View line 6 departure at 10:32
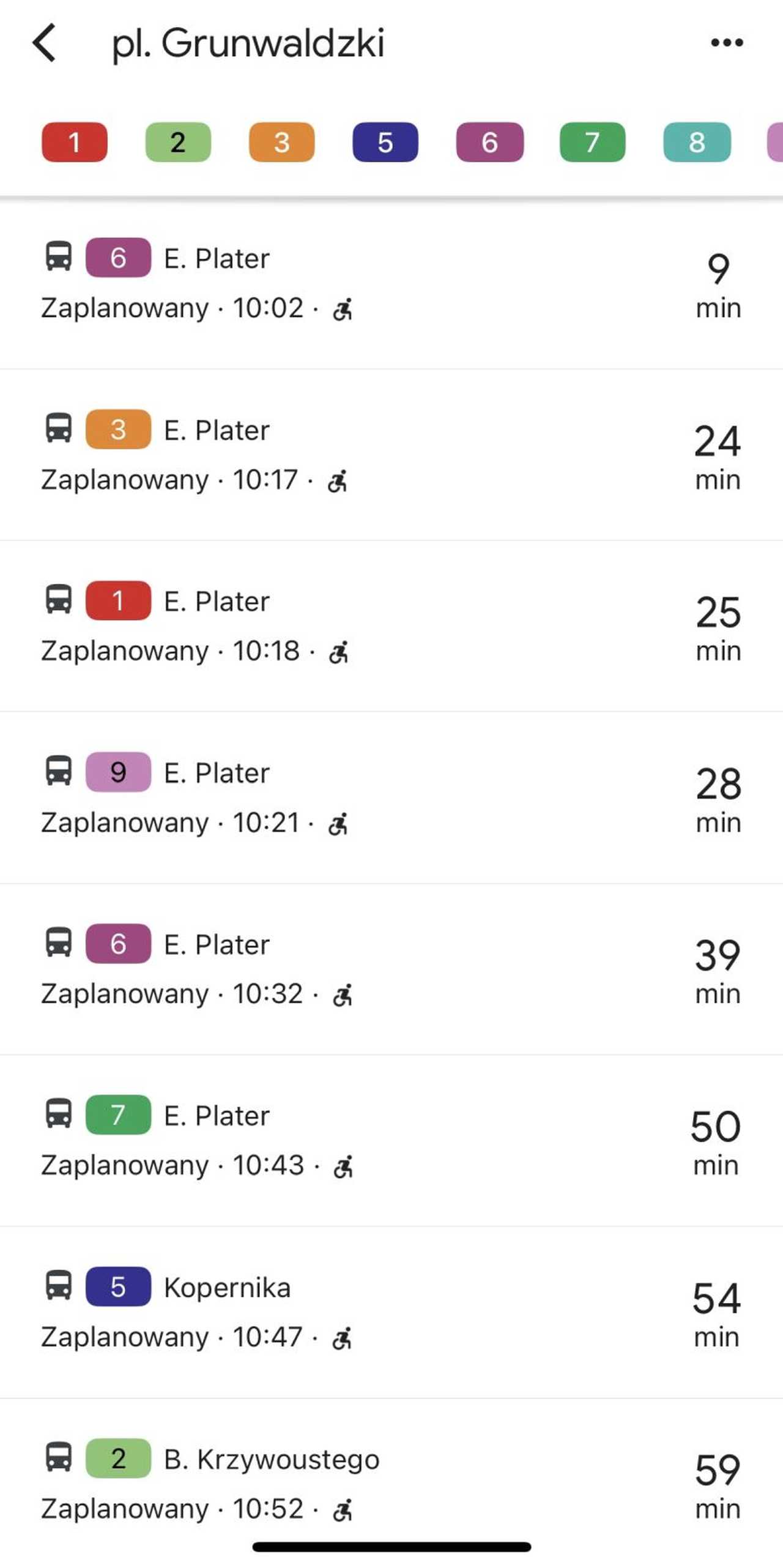 pos(391,969)
